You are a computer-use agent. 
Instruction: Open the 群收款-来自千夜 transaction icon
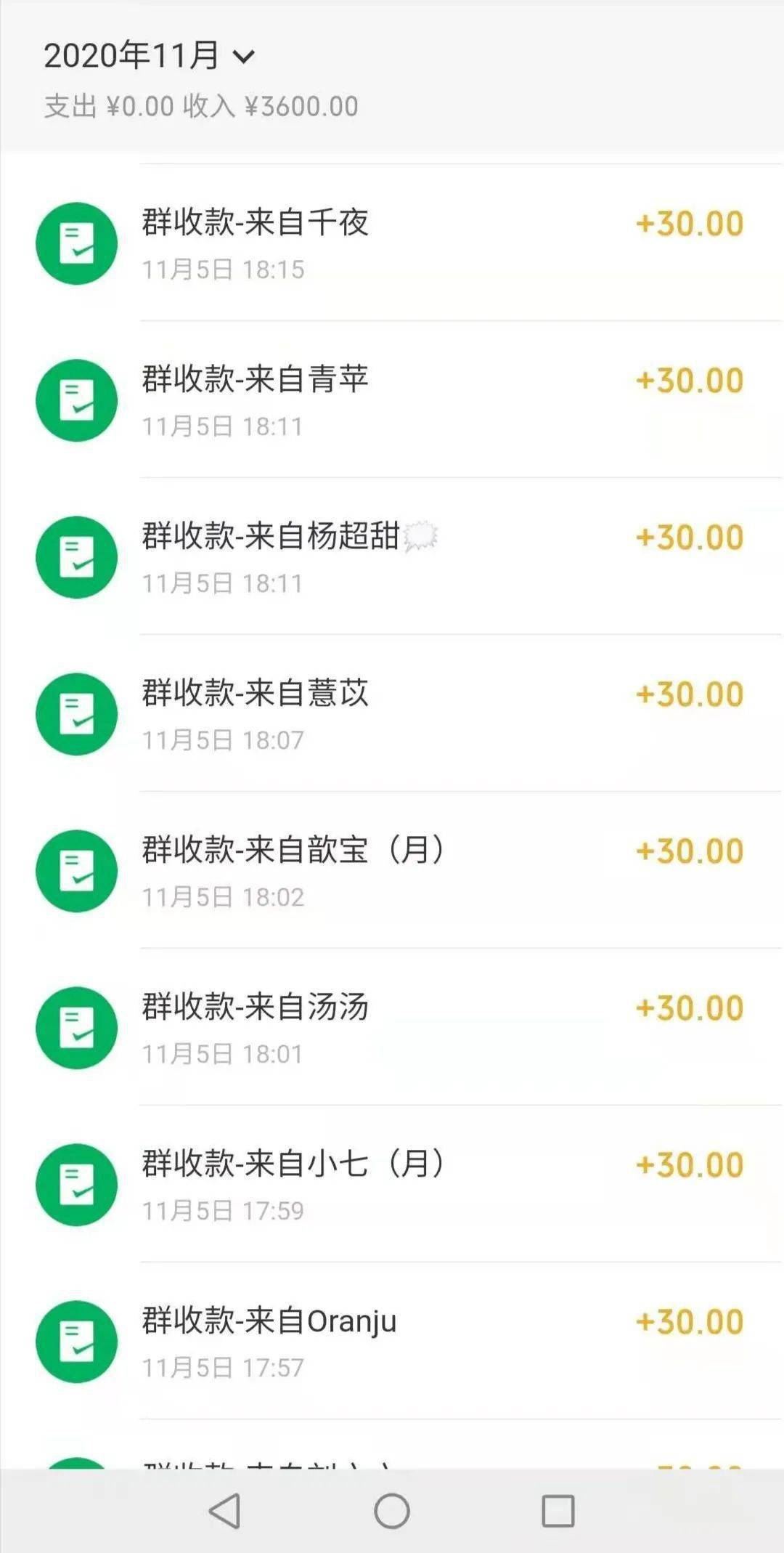coord(75,243)
